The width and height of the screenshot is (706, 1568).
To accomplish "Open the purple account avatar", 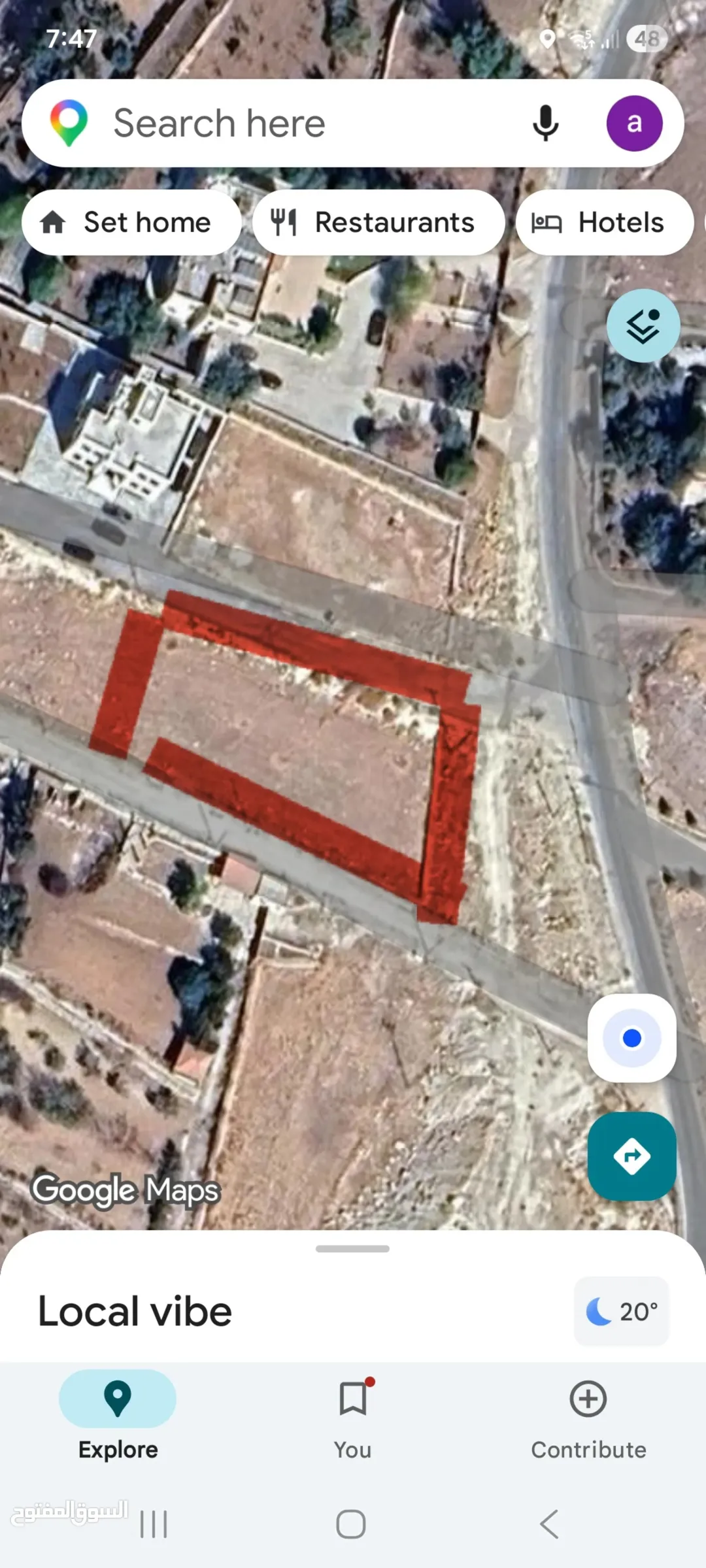I will [634, 123].
